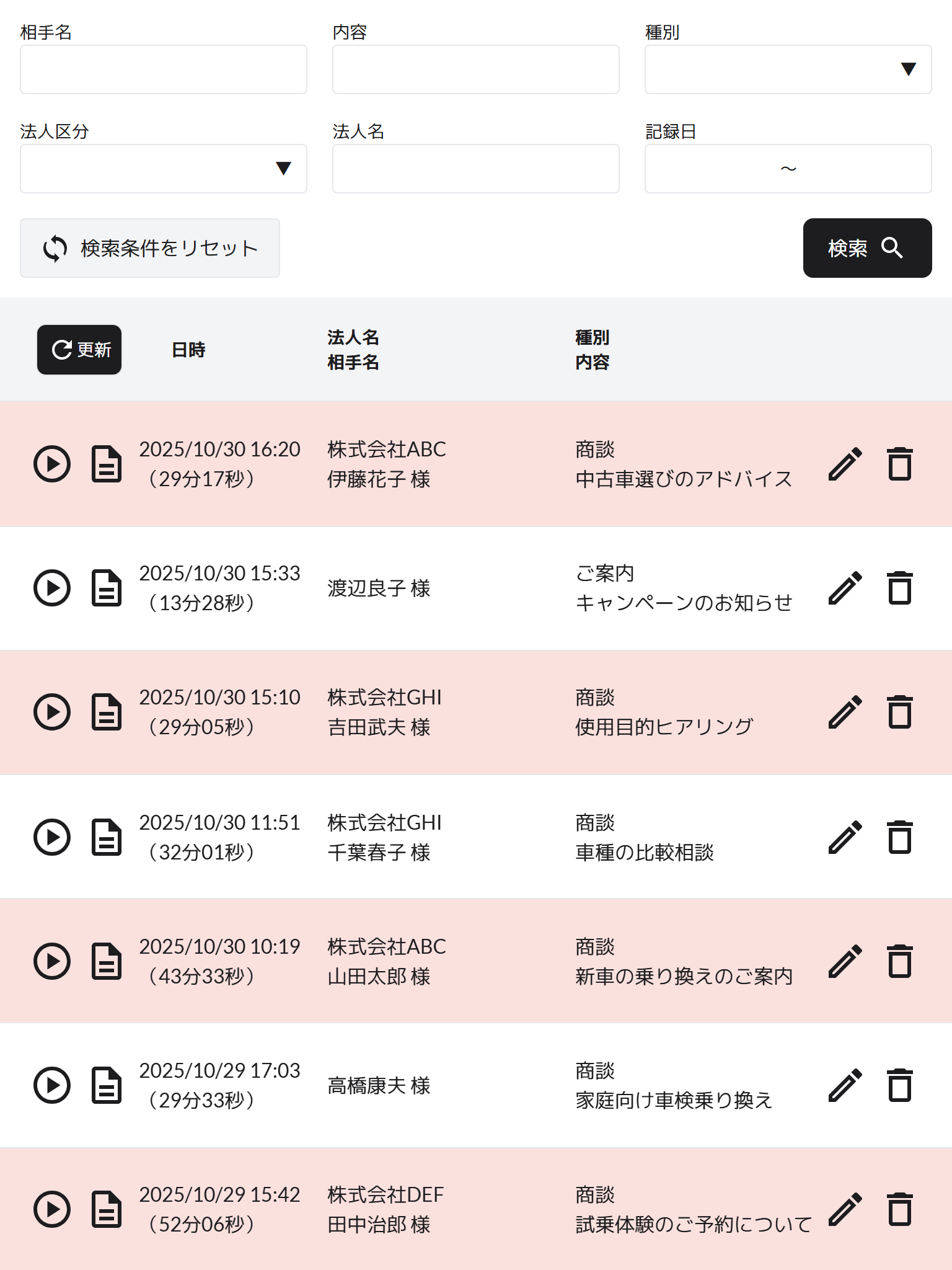Edit the record for 田中治郎 様
Image resolution: width=952 pixels, height=1270 pixels.
[845, 1209]
